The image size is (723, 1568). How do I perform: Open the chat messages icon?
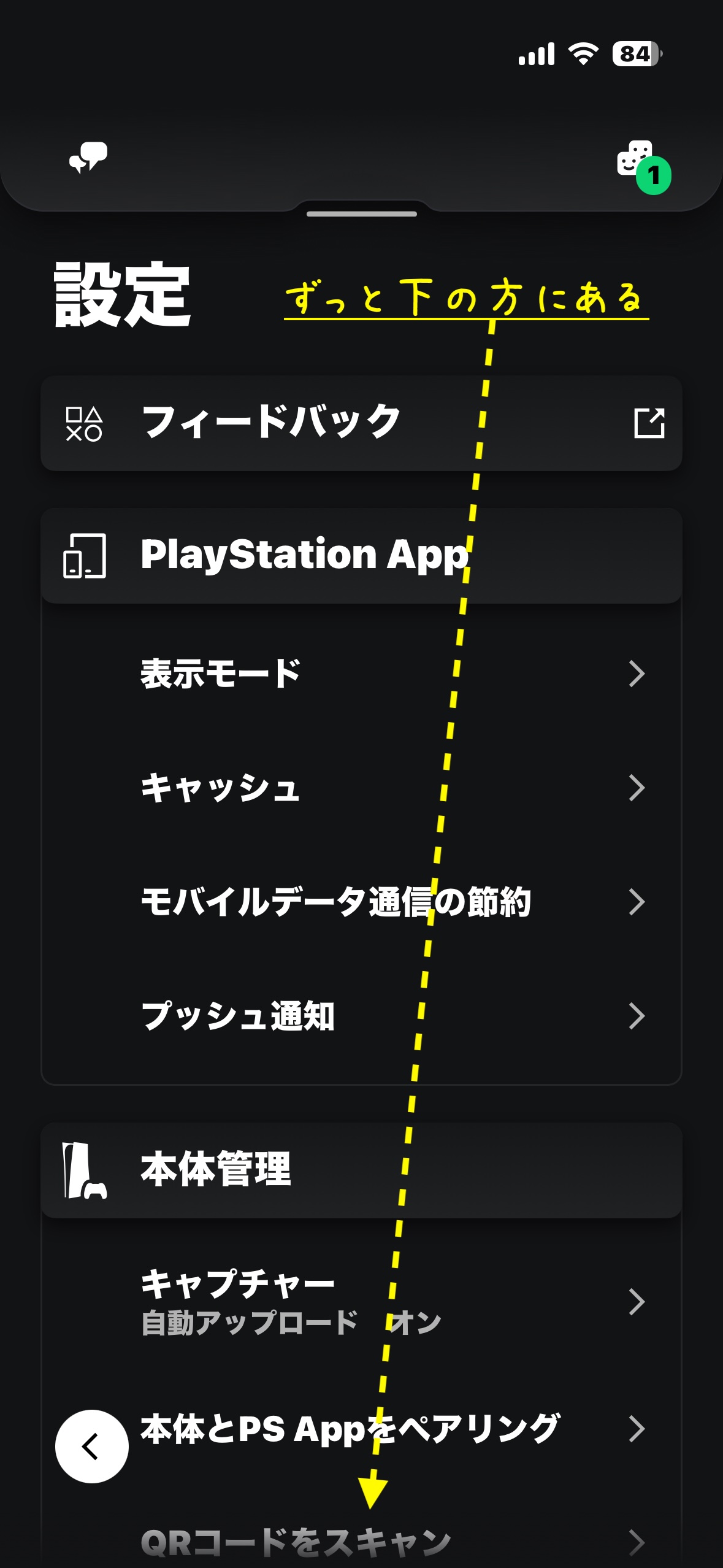click(88, 158)
